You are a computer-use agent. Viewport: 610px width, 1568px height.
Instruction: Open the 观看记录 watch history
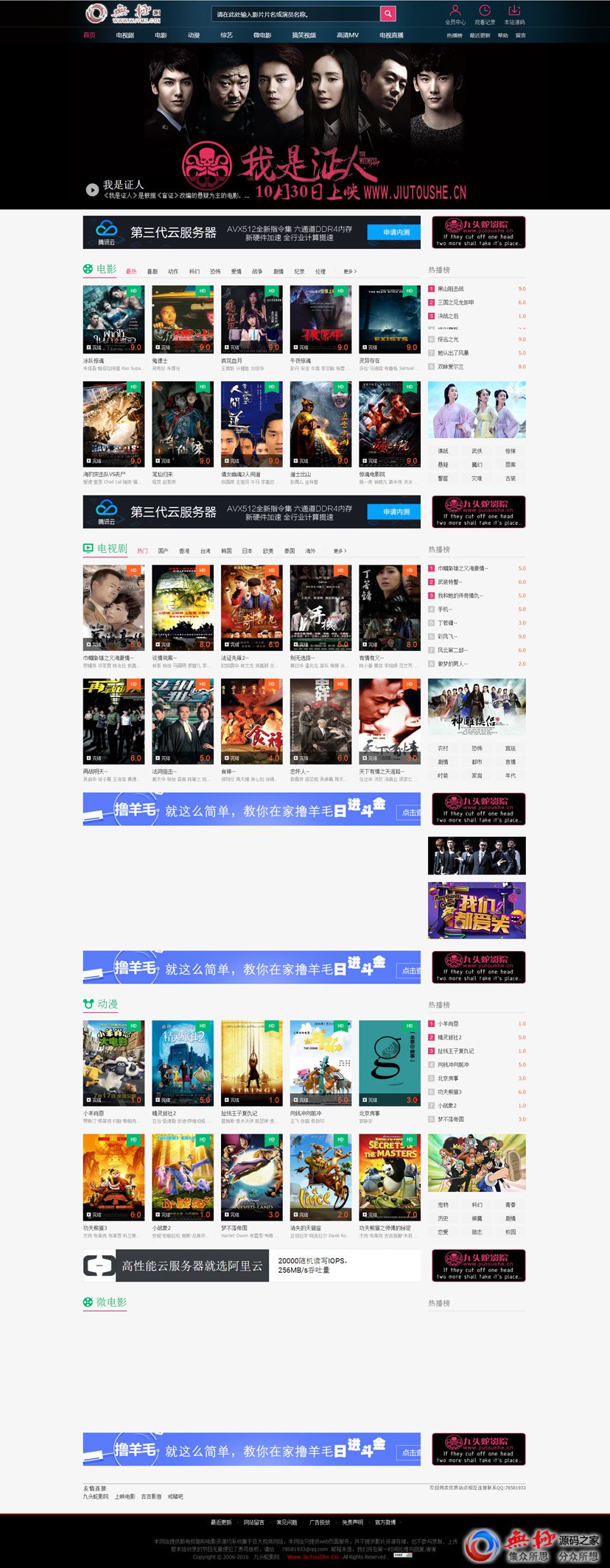tap(485, 14)
